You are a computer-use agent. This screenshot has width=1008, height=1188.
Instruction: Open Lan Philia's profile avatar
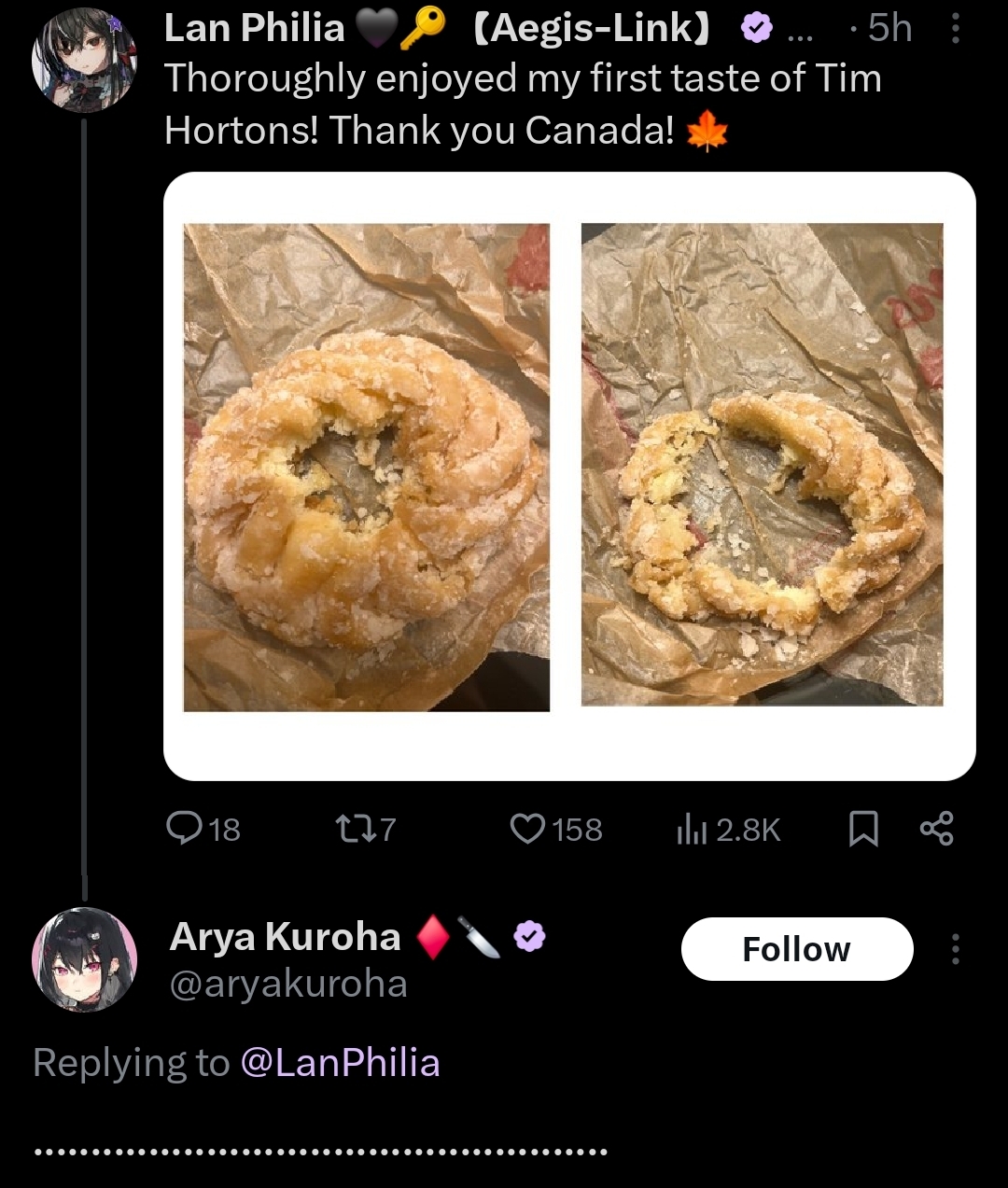pyautogui.click(x=84, y=60)
